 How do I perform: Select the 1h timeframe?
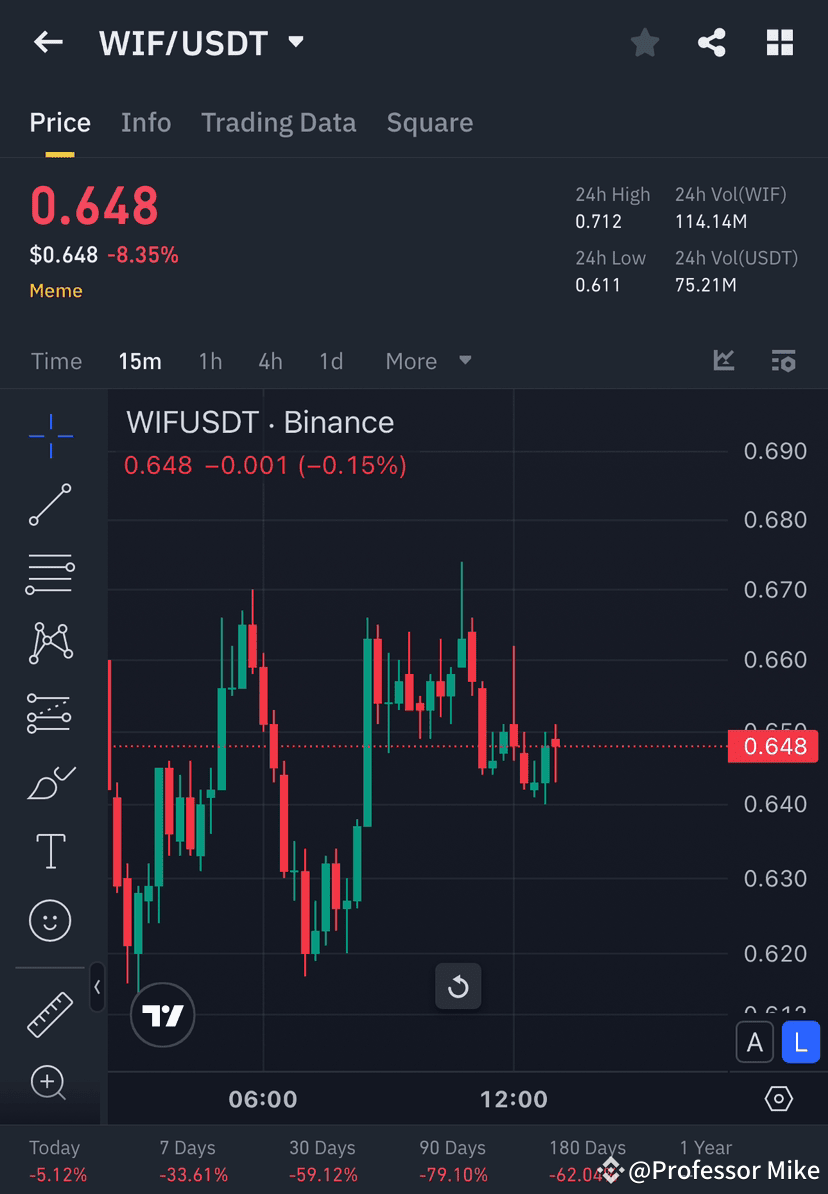point(210,361)
